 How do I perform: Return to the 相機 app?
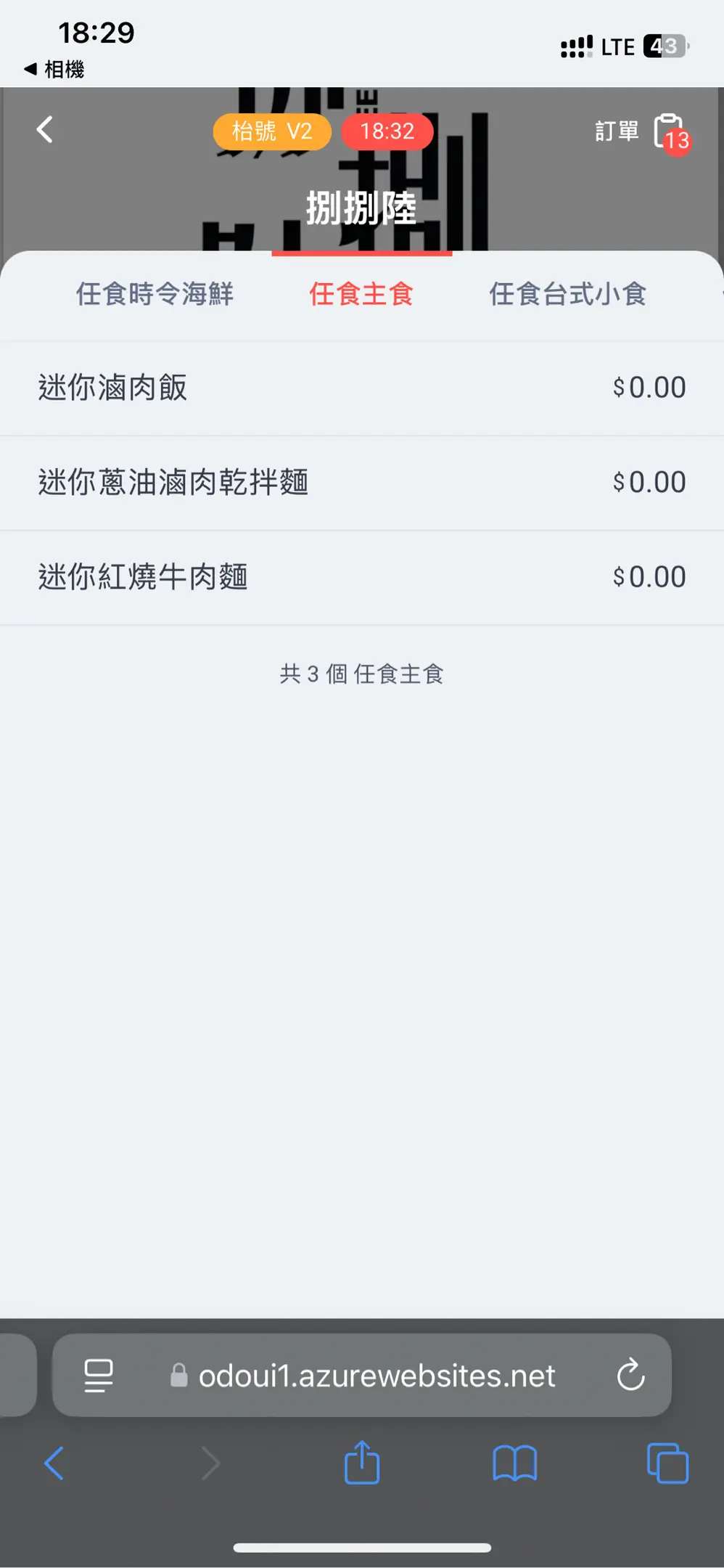pos(54,70)
